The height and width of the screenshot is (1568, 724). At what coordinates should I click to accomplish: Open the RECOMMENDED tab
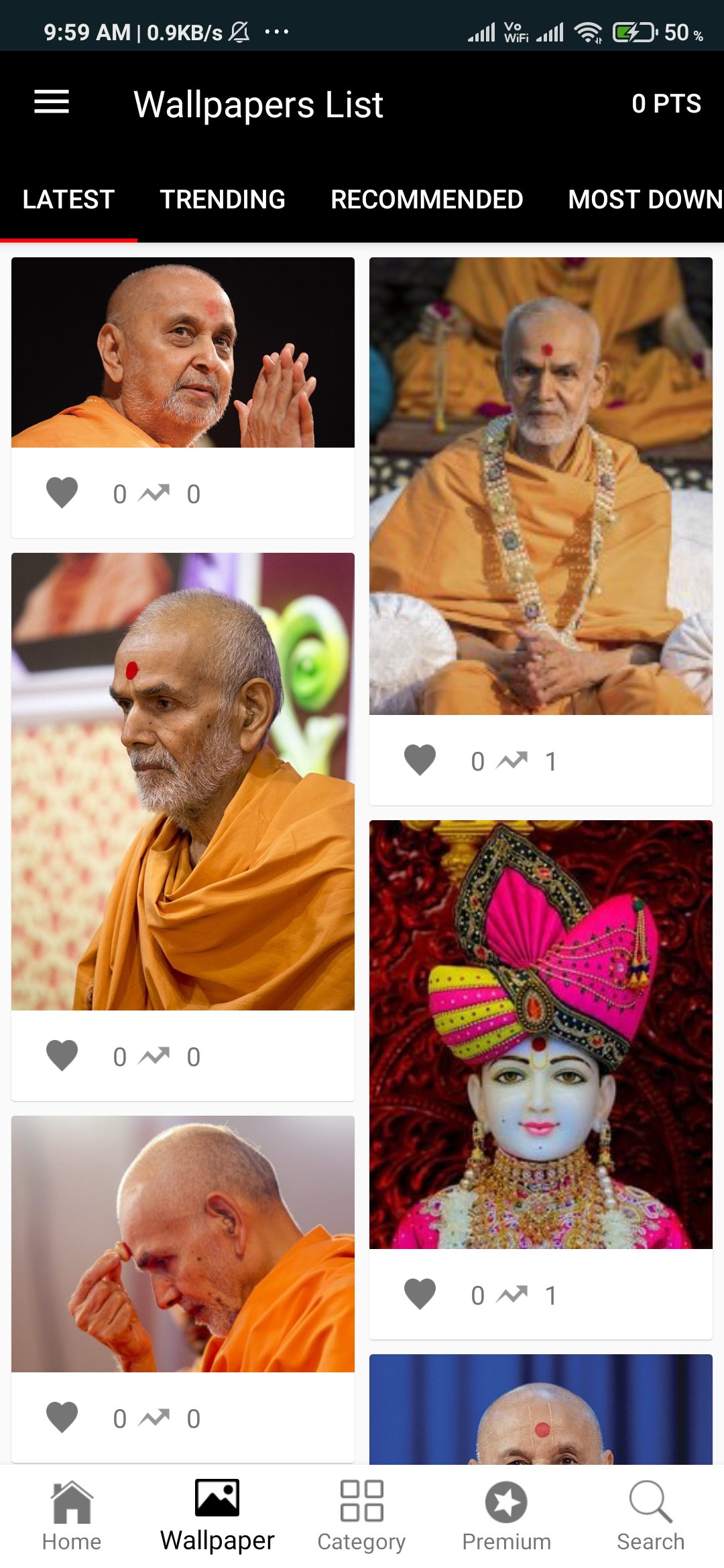pyautogui.click(x=427, y=199)
